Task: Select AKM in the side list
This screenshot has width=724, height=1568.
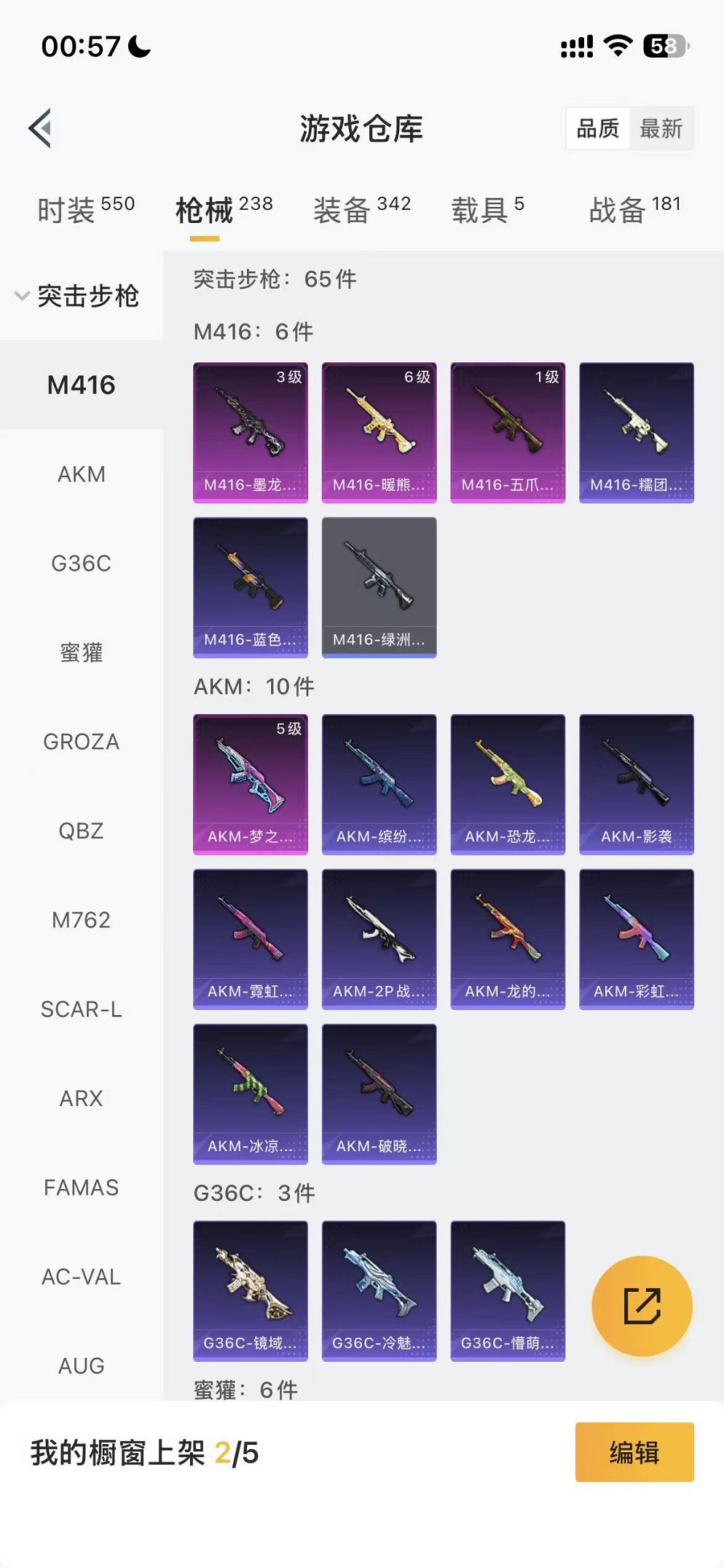Action: point(82,474)
